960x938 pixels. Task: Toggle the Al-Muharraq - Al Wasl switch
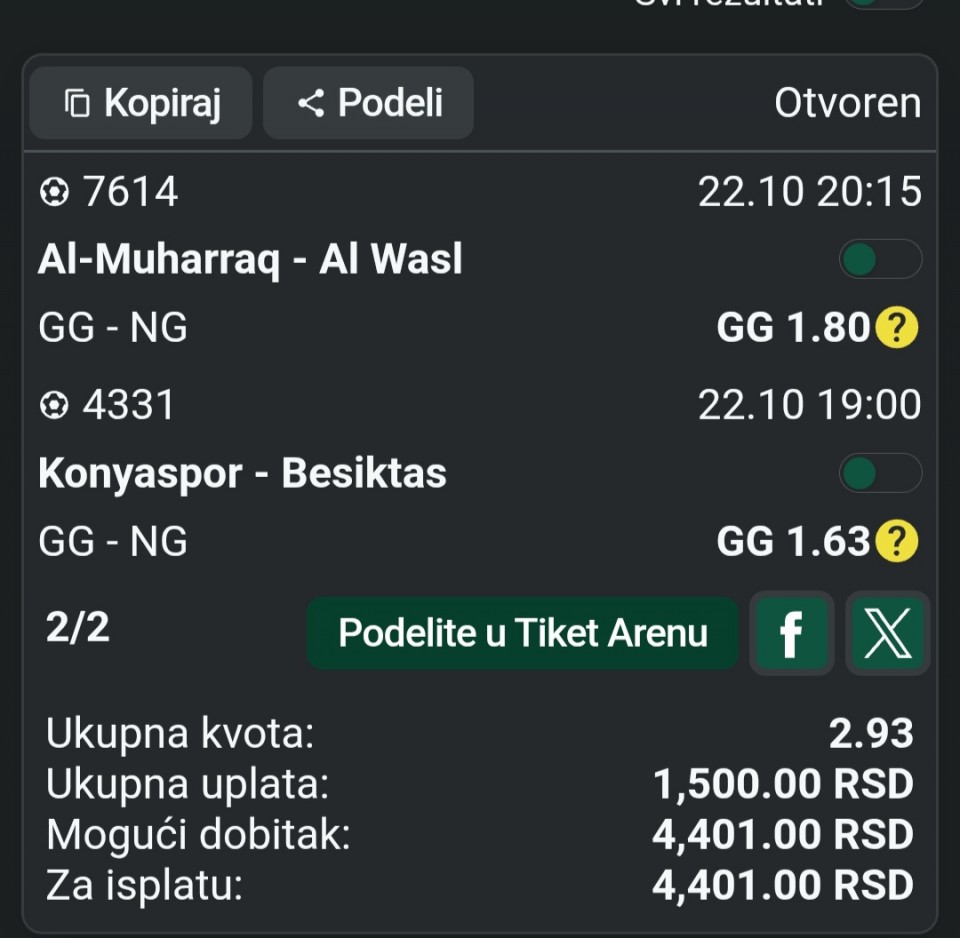coord(880,260)
